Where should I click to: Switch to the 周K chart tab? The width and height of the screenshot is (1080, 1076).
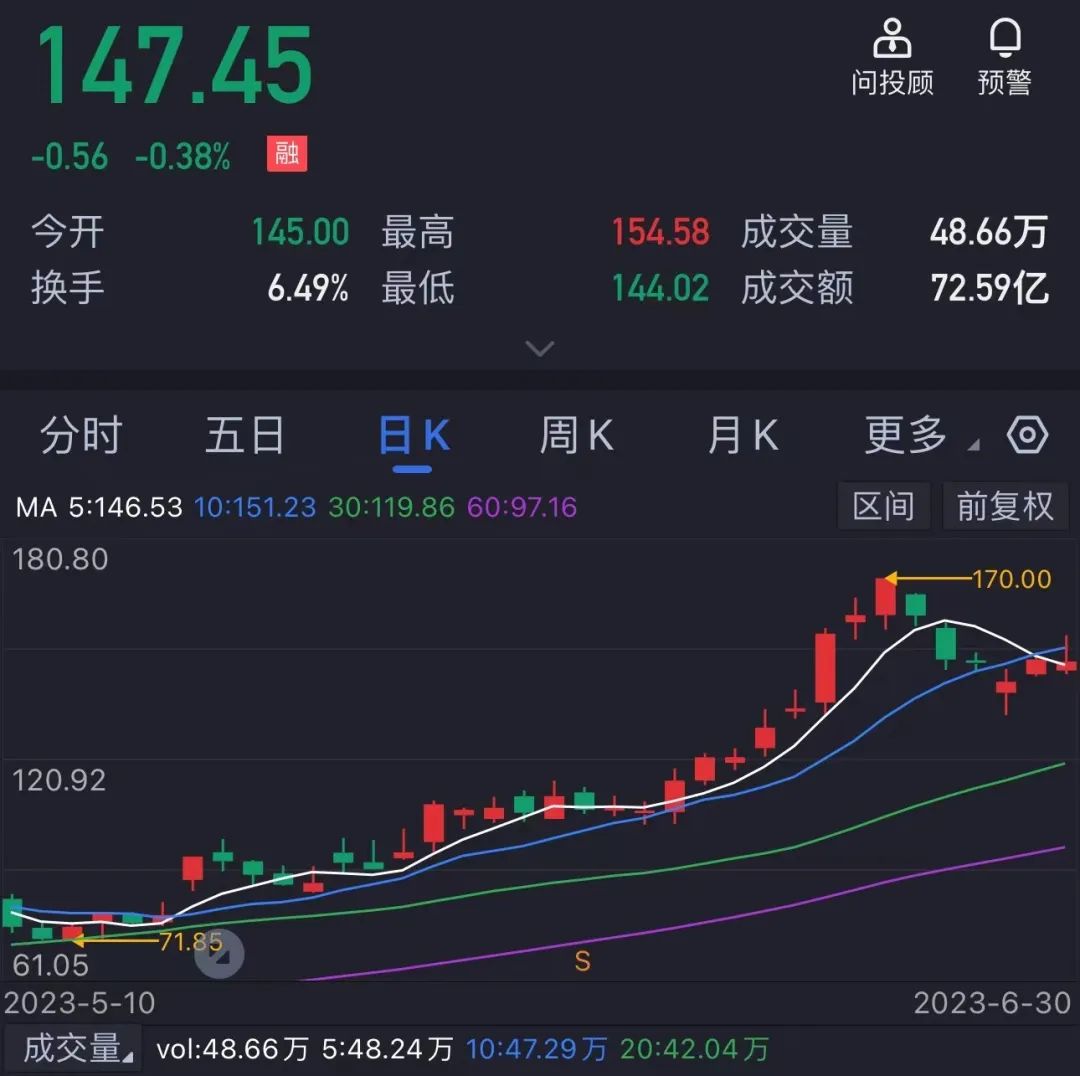pyautogui.click(x=575, y=436)
